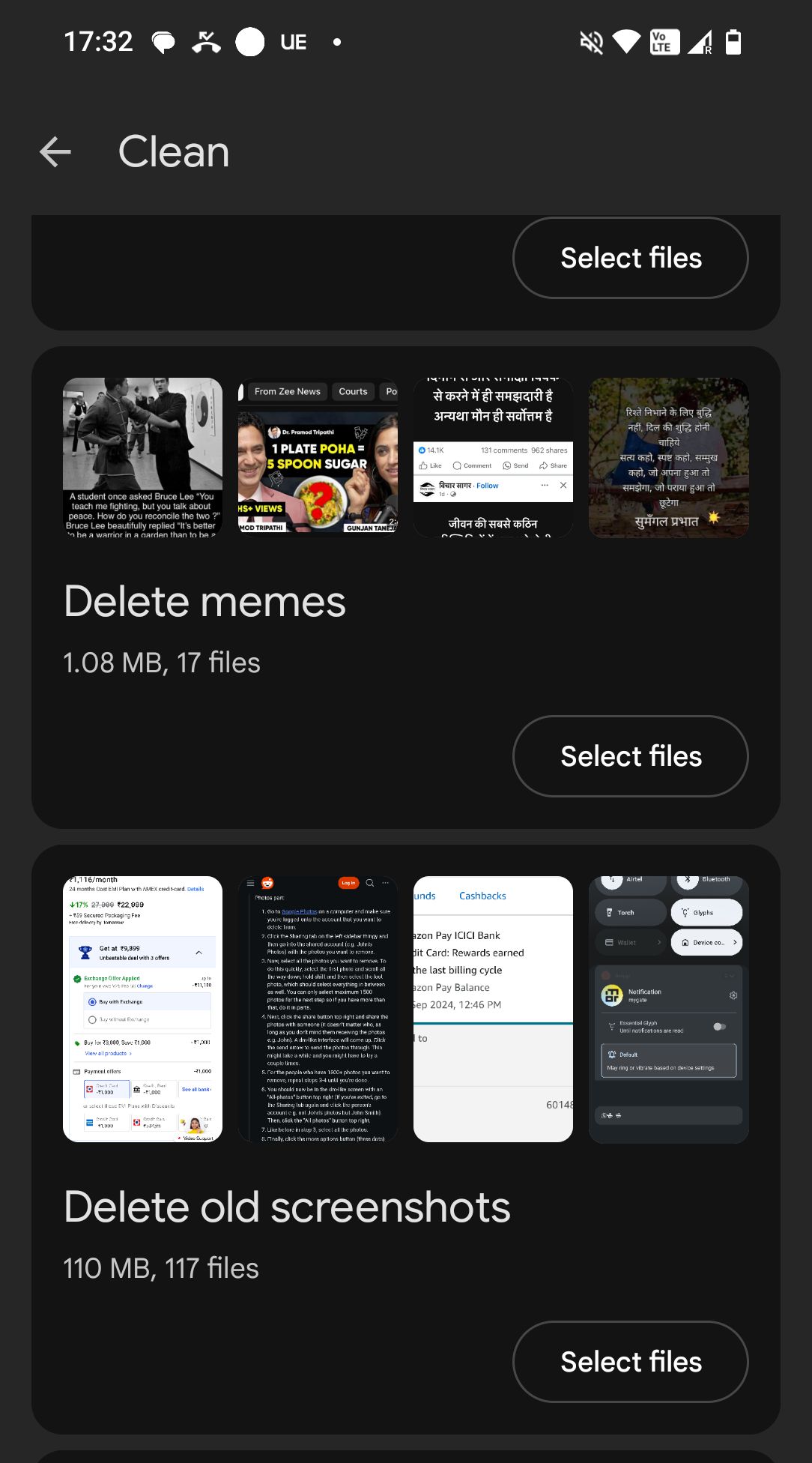
Task: Open the 1 Plate Poha meme thumbnail
Action: click(x=318, y=457)
